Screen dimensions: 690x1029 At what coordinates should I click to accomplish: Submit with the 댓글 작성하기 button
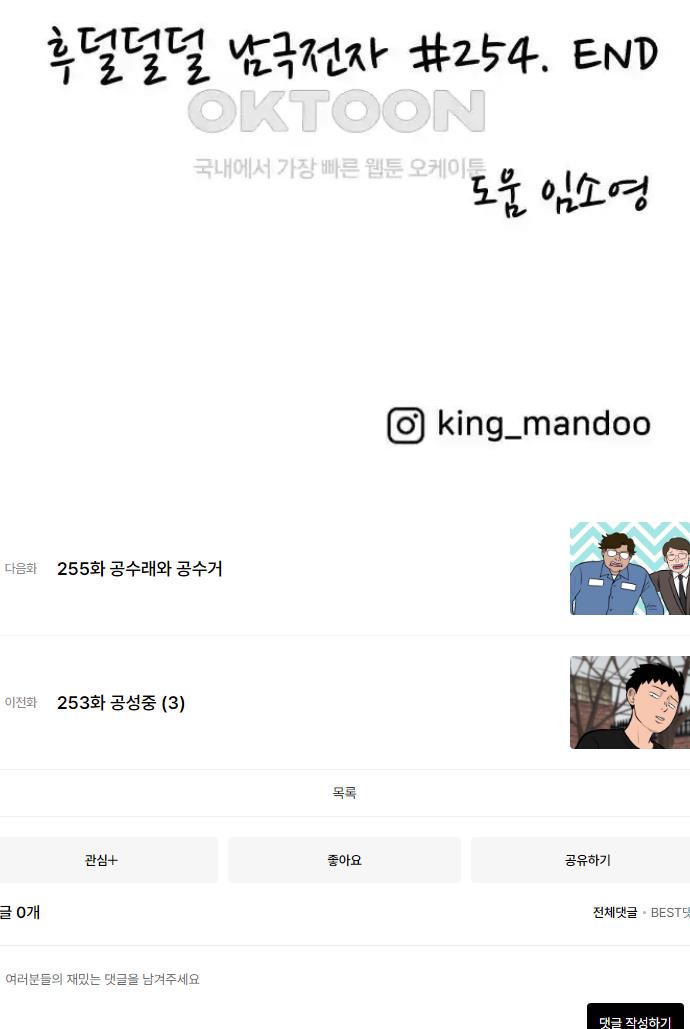click(x=635, y=1019)
